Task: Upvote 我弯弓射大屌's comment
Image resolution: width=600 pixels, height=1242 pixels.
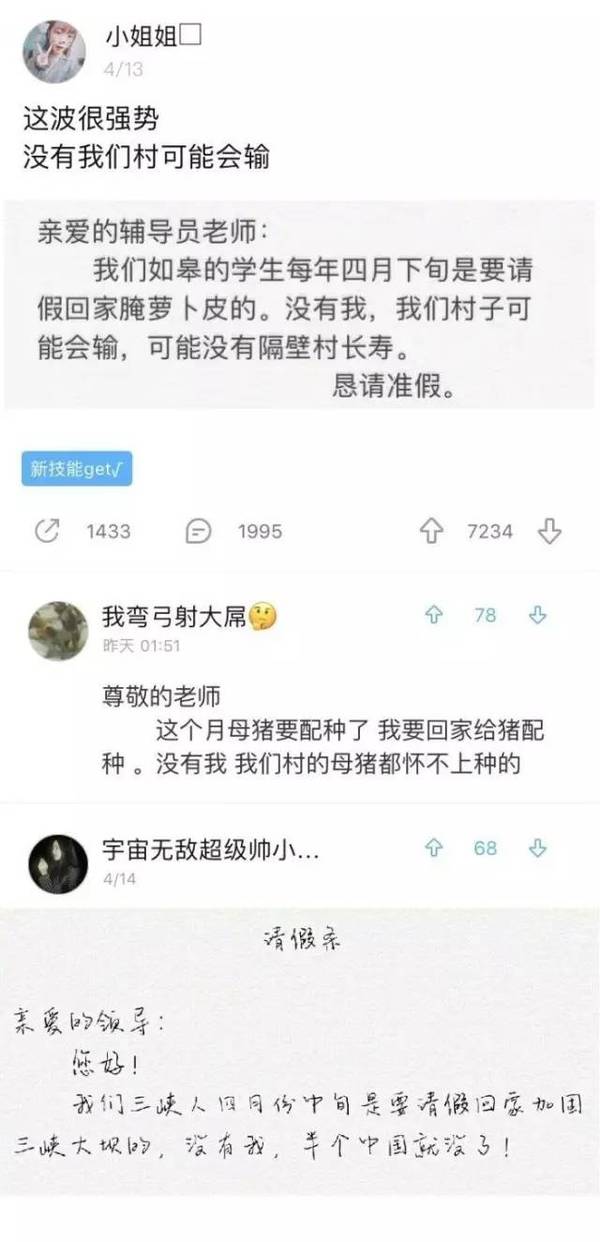Action: click(434, 615)
